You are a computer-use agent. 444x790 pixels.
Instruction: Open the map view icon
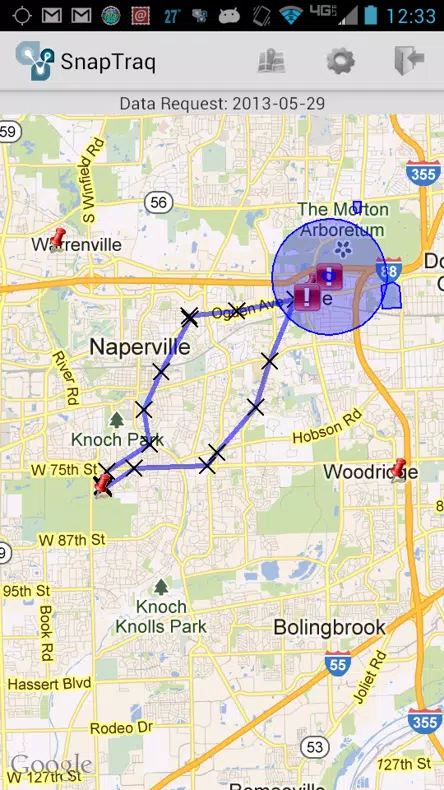tap(271, 61)
